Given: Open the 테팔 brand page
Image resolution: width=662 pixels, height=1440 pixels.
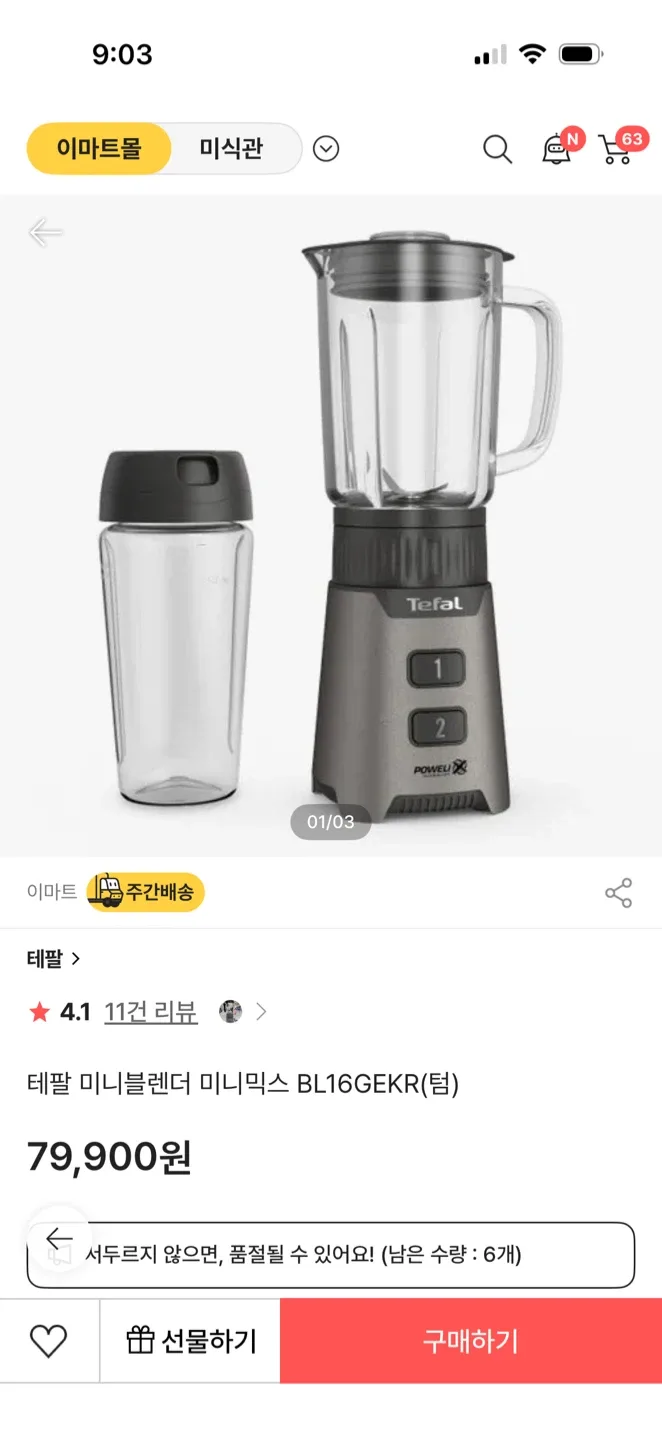Looking at the screenshot, I should coord(53,959).
